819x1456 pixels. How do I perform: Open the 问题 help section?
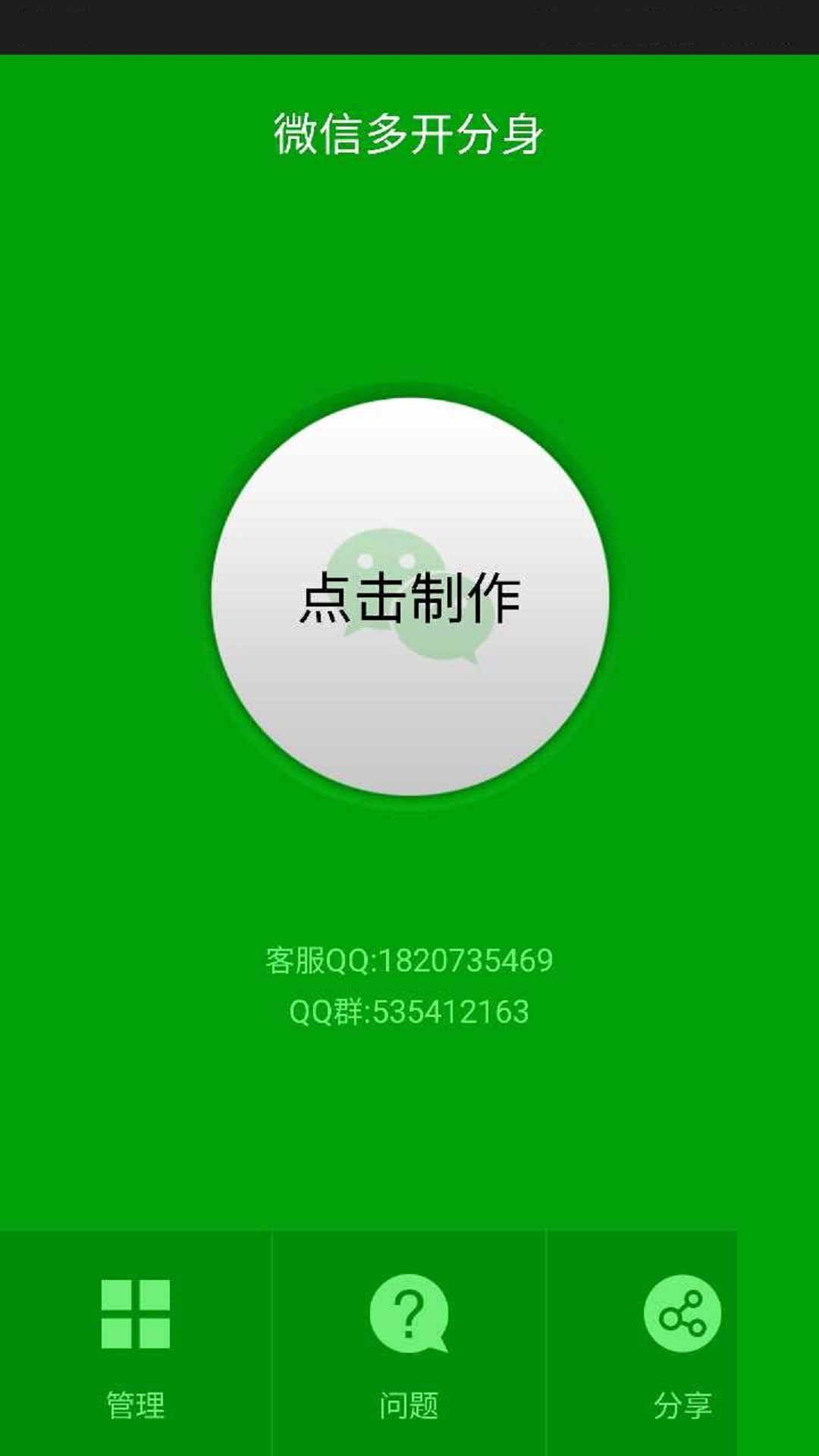(409, 1344)
